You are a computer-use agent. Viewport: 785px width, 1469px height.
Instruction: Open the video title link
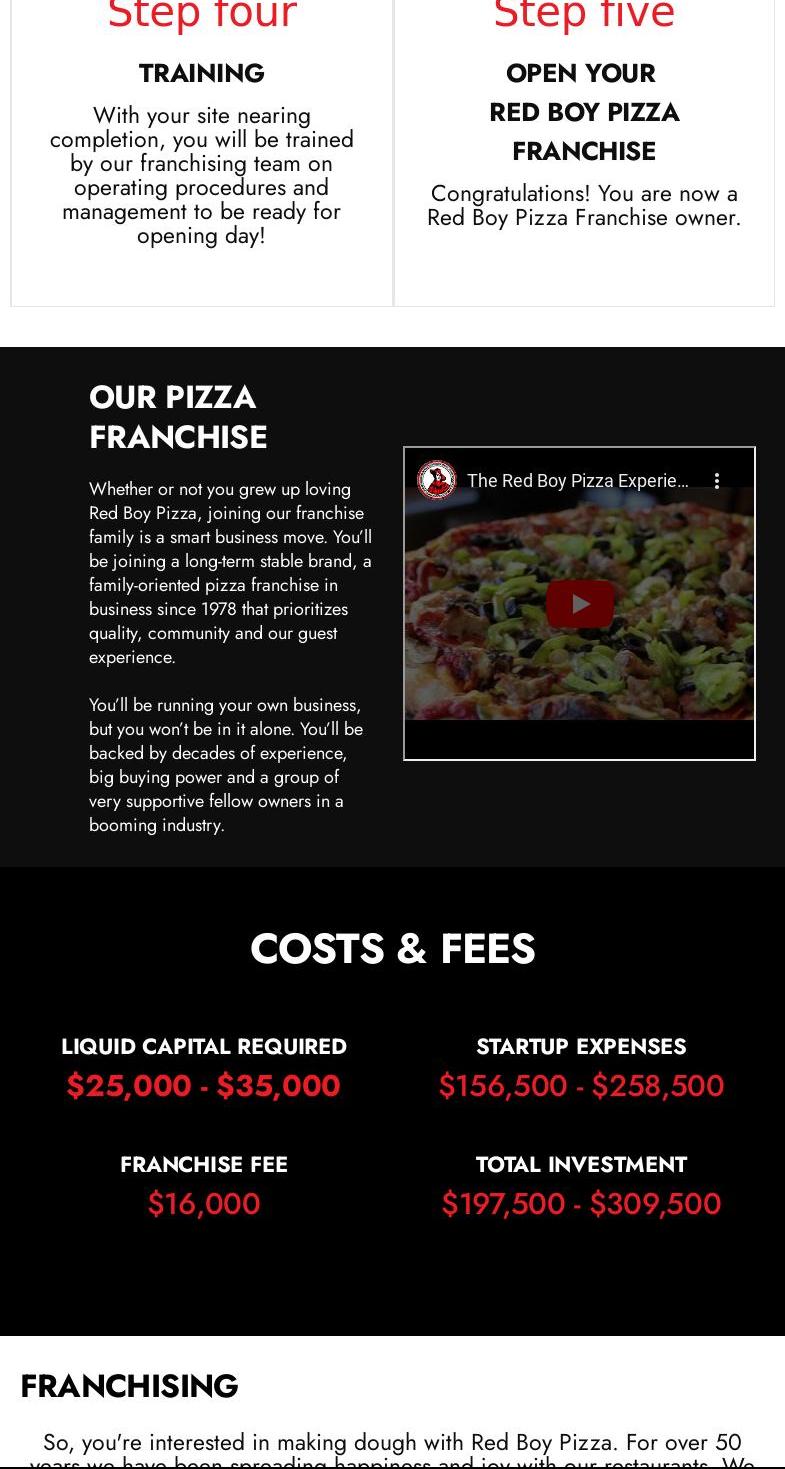(x=578, y=481)
